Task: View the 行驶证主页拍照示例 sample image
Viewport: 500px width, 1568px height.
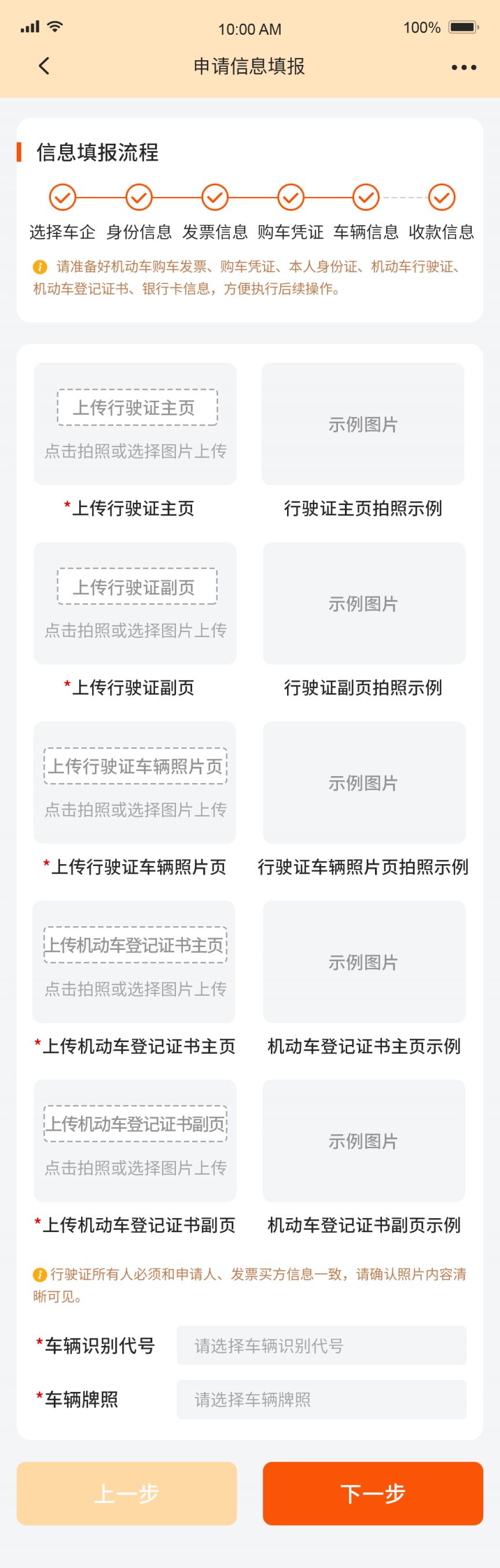Action: coord(362,423)
